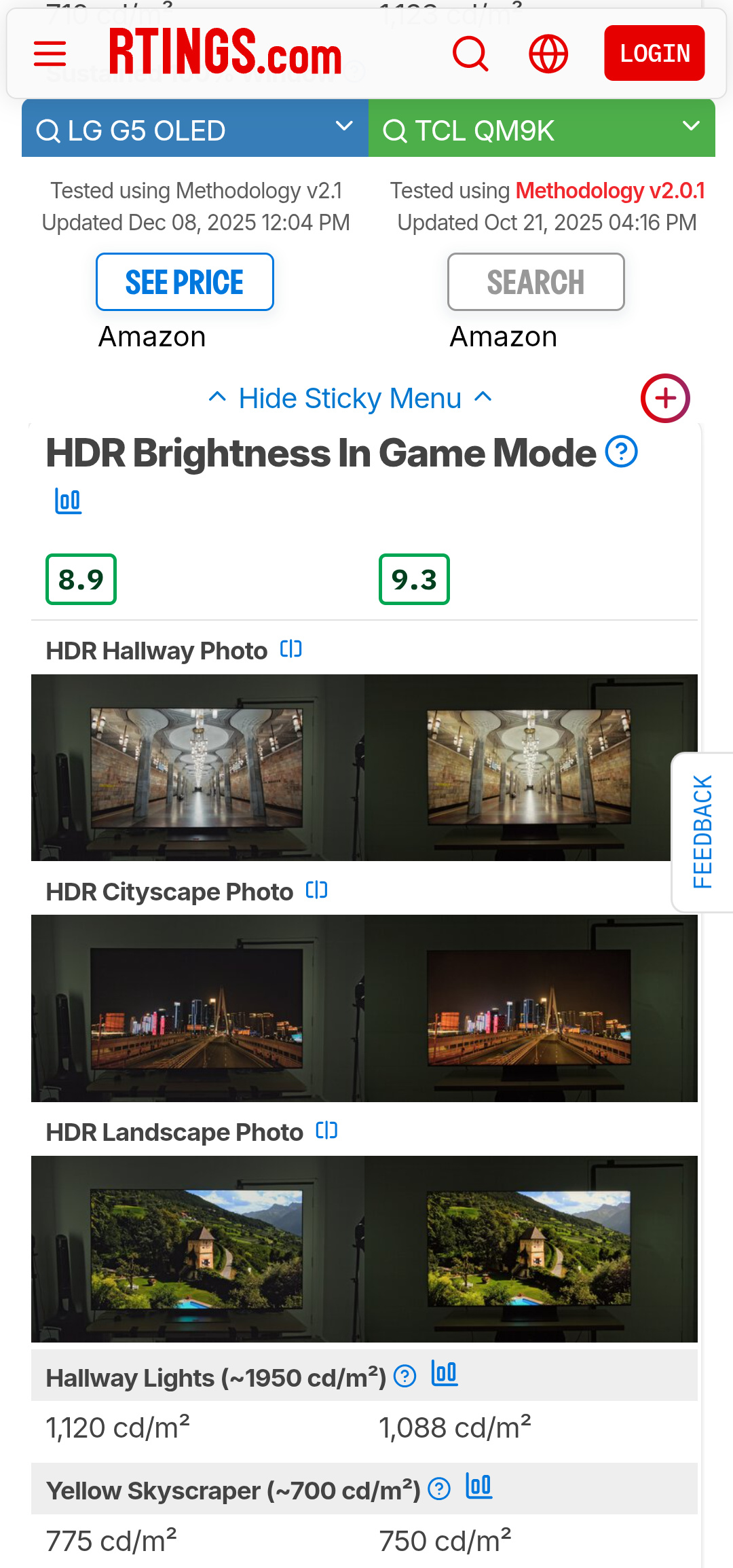The height and width of the screenshot is (1568, 733).
Task: Open the site search
Action: pyautogui.click(x=470, y=54)
